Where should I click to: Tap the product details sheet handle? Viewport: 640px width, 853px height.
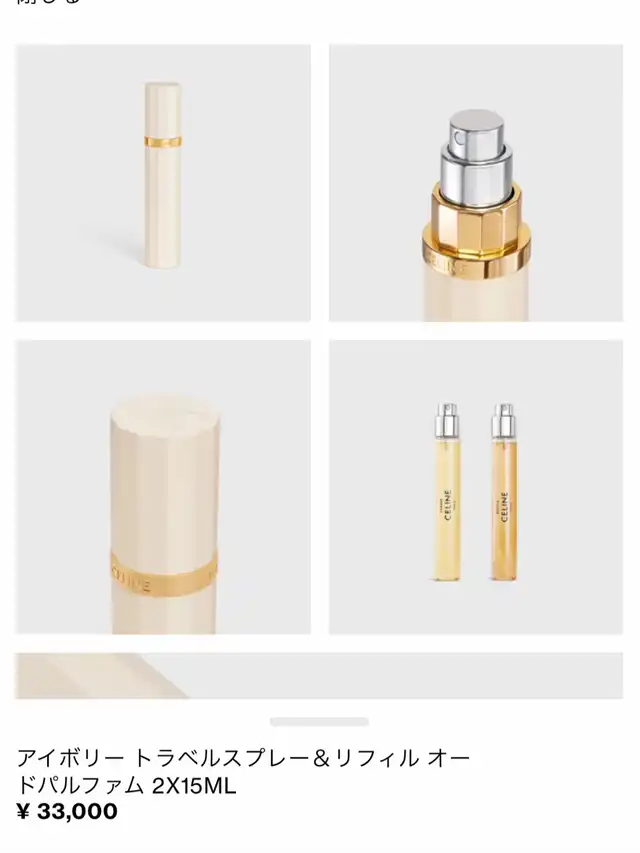tap(319, 721)
